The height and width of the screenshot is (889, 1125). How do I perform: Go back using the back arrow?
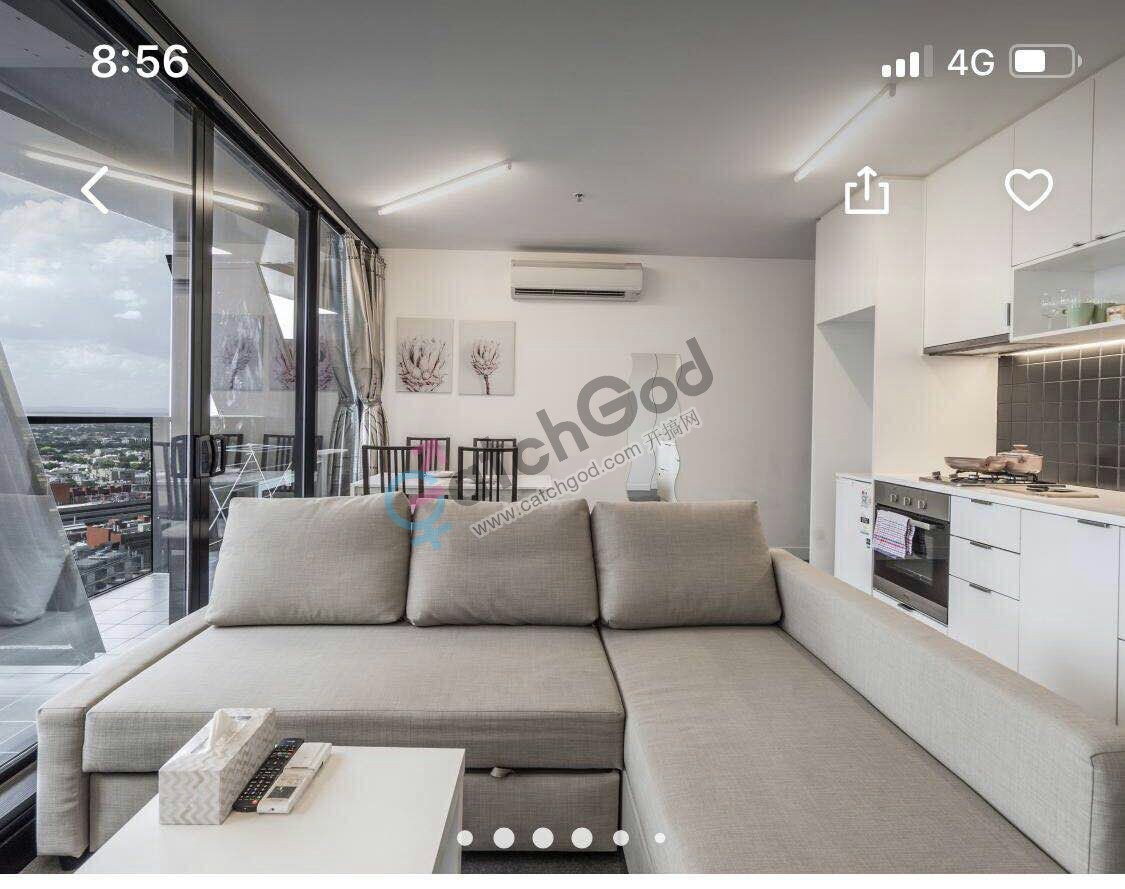(95, 190)
